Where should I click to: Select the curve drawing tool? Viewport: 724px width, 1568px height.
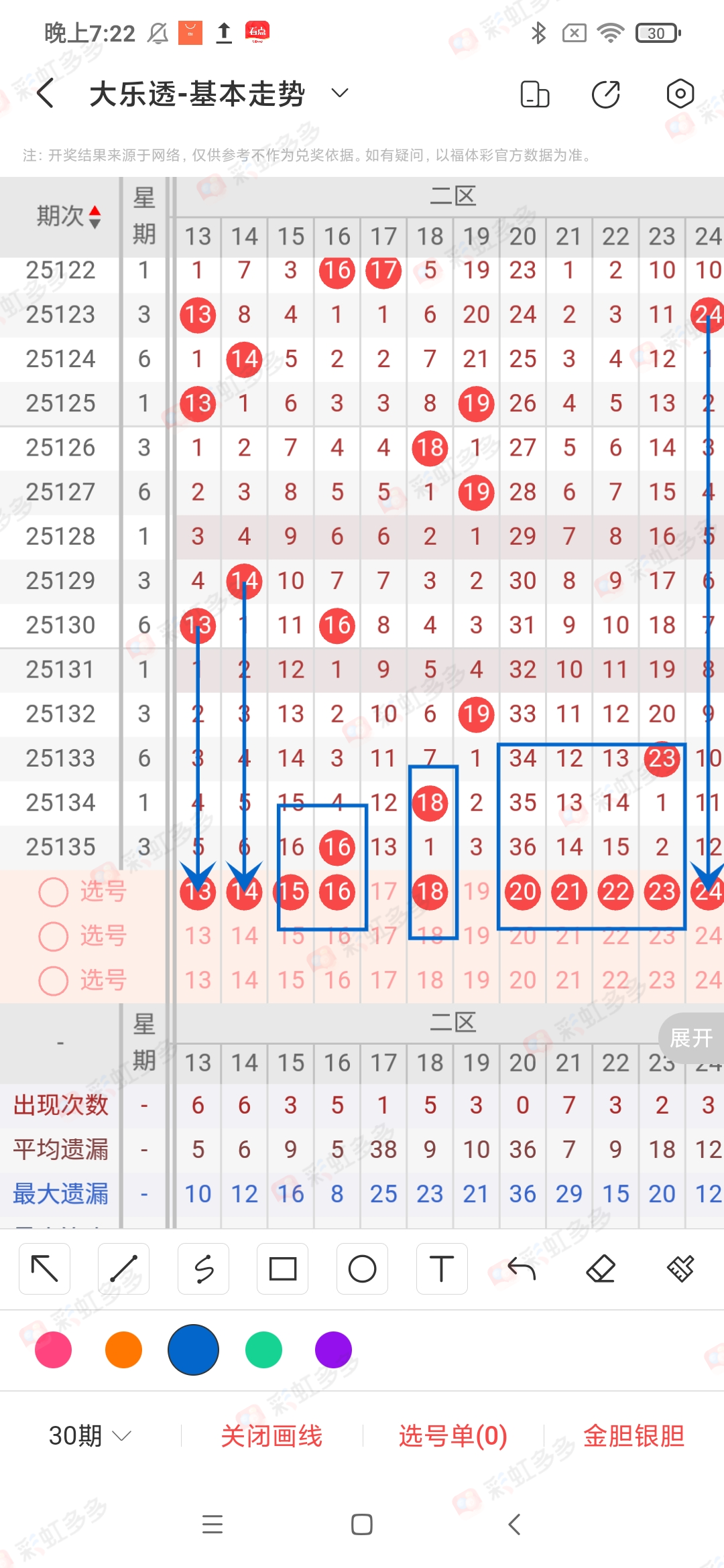(x=203, y=1268)
